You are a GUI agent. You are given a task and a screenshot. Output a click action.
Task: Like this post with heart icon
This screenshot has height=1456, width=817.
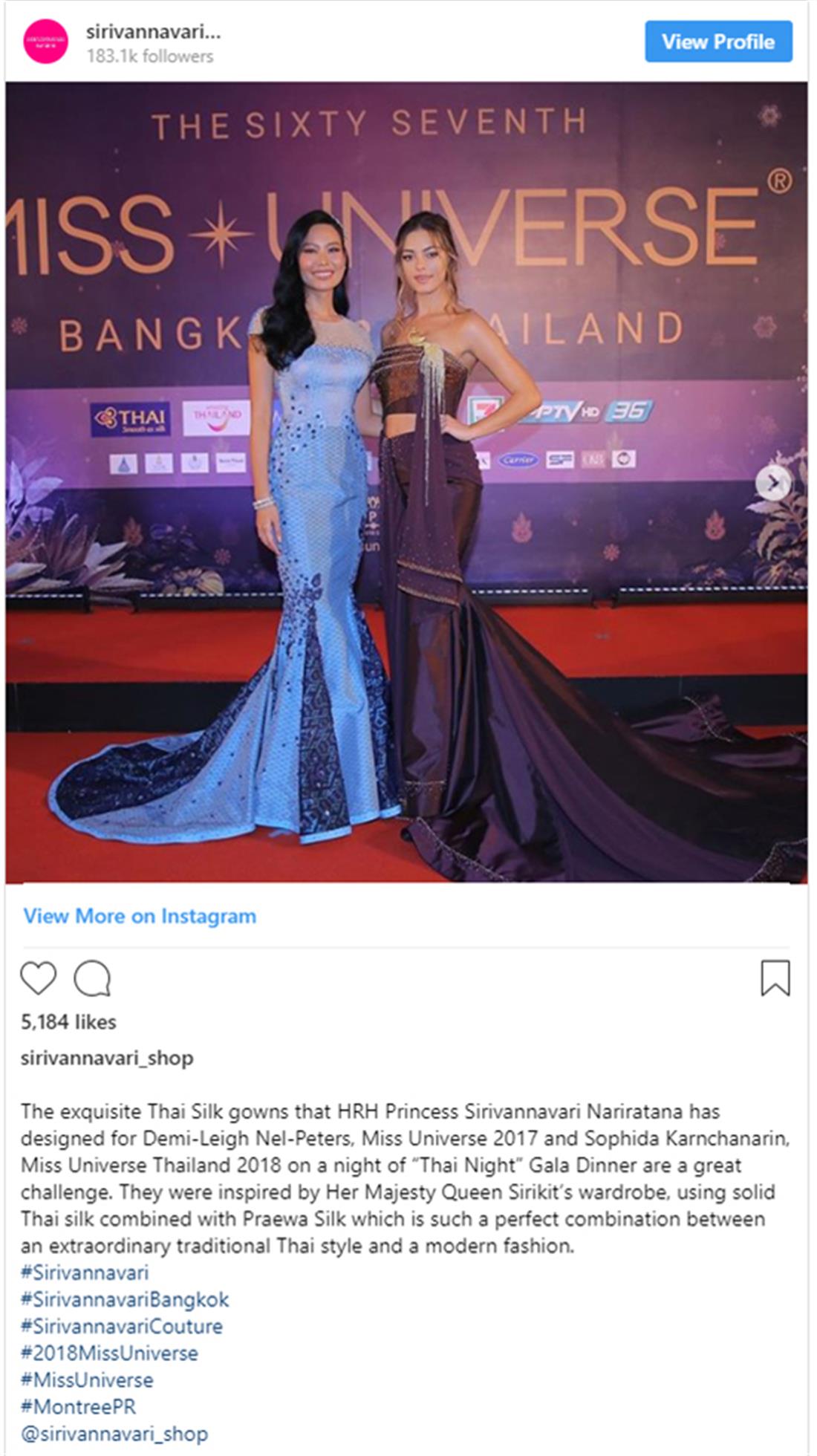click(x=38, y=978)
